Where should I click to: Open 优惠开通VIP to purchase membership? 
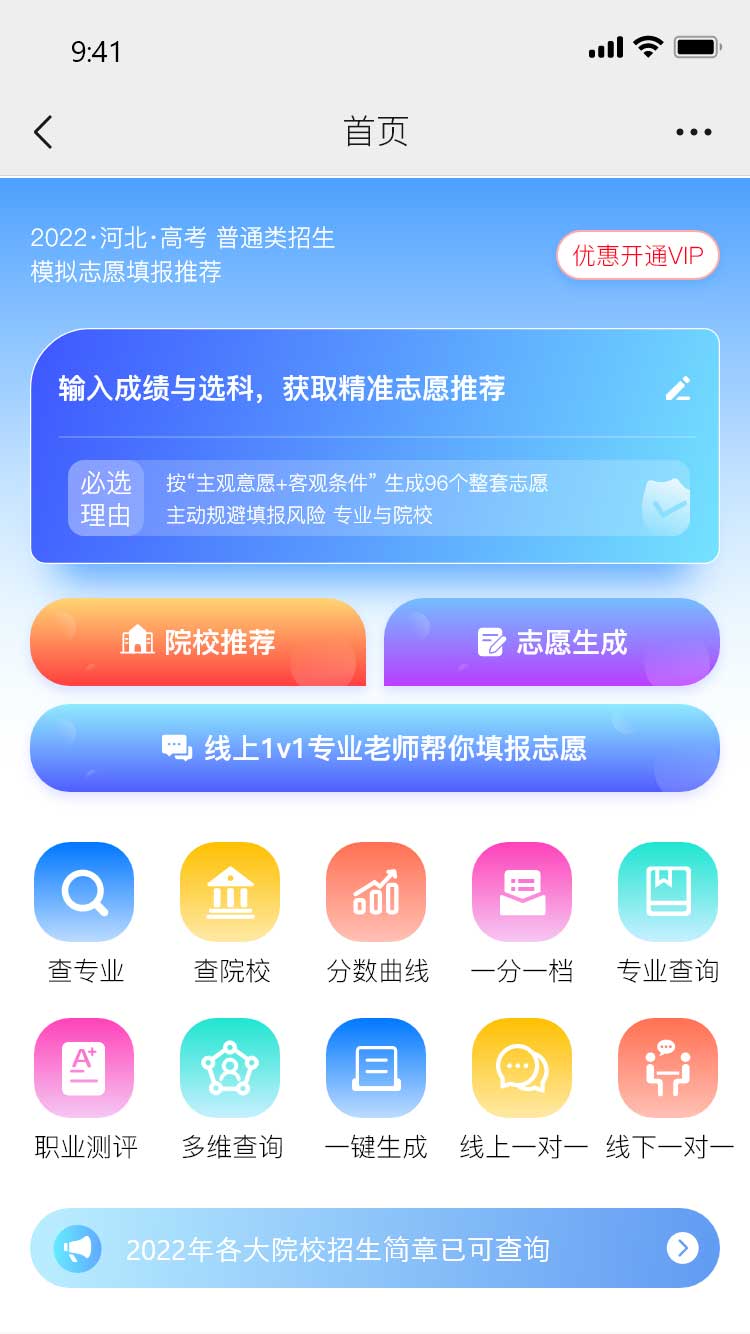tap(637, 256)
